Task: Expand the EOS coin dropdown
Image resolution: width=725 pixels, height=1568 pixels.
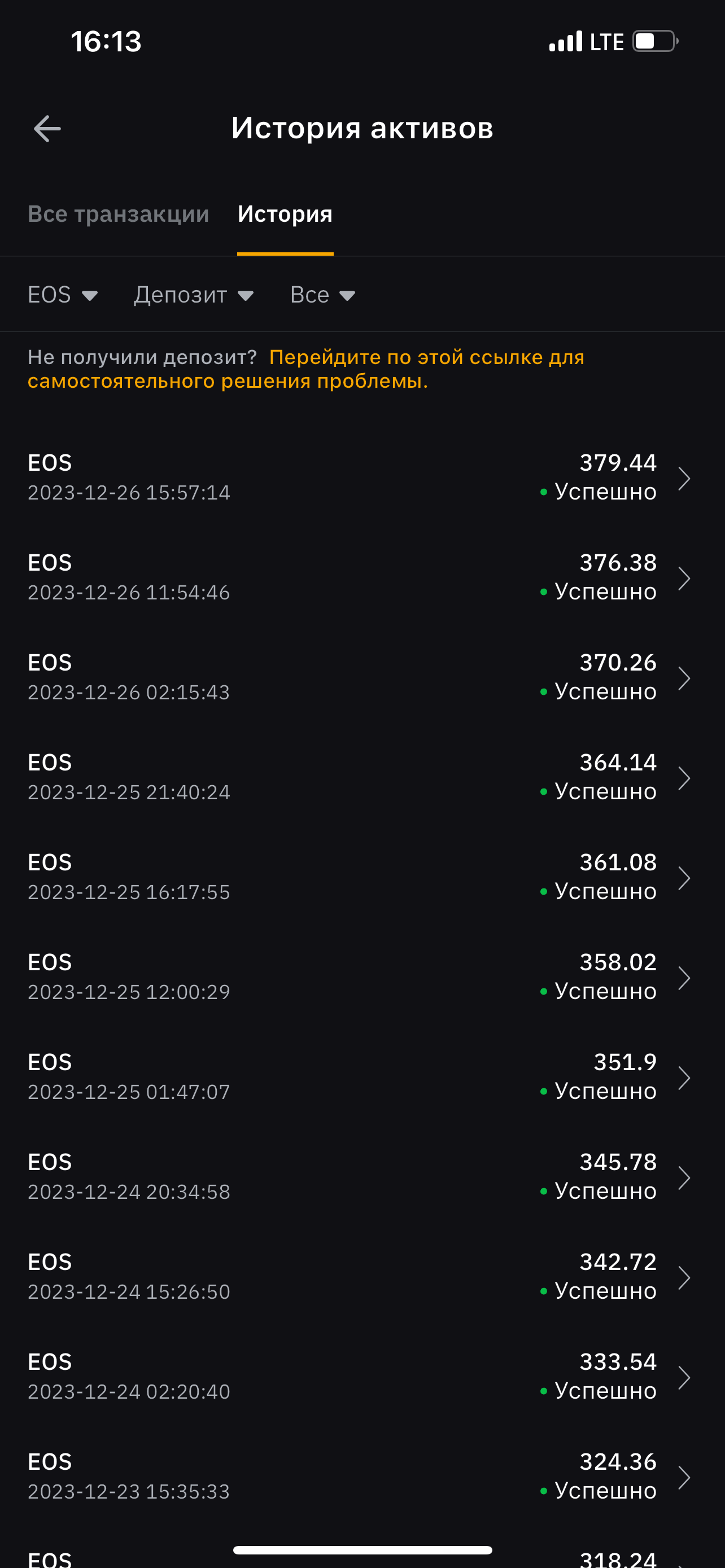Action: tap(63, 295)
